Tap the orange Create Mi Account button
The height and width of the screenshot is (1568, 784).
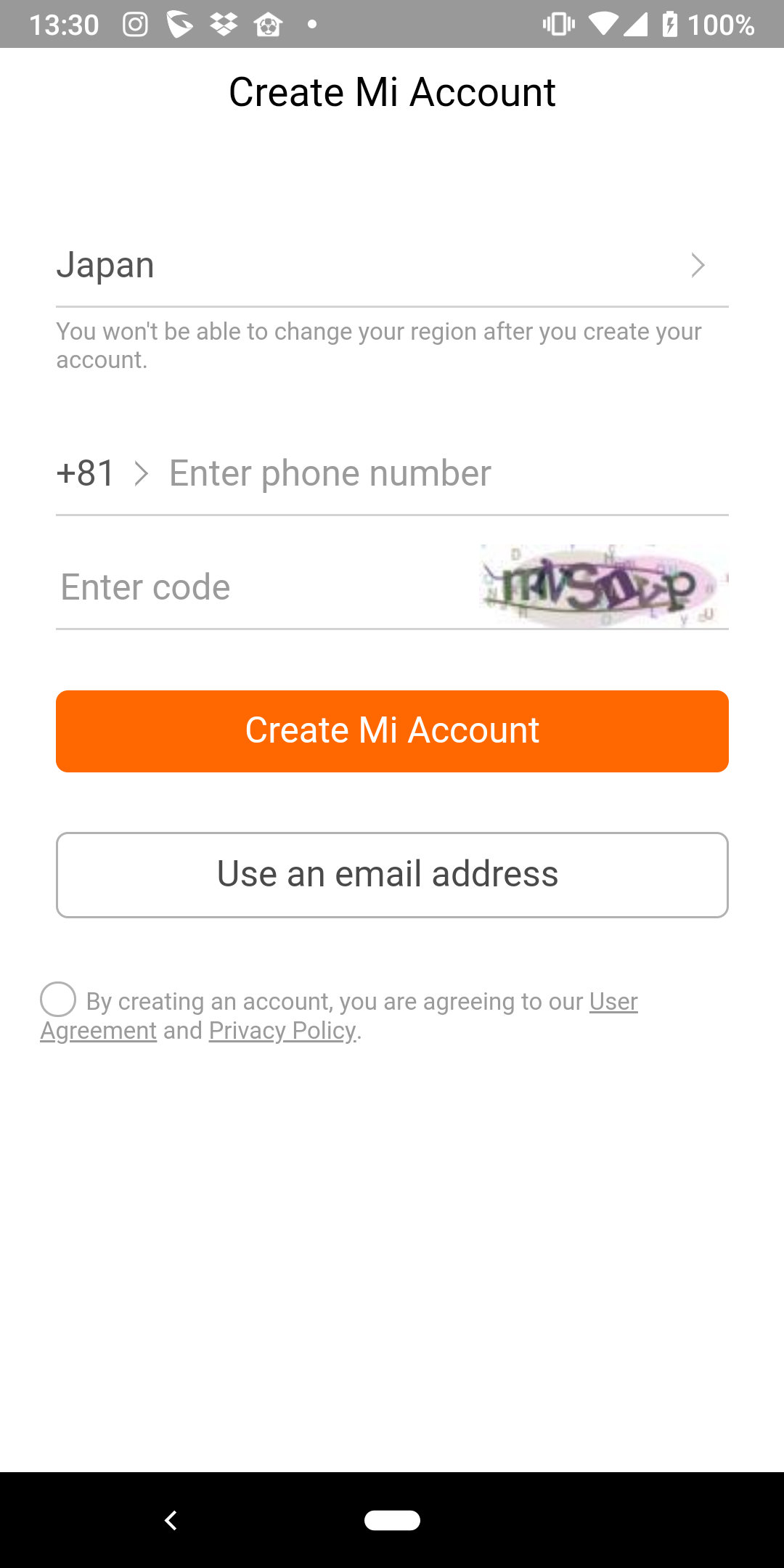point(392,731)
